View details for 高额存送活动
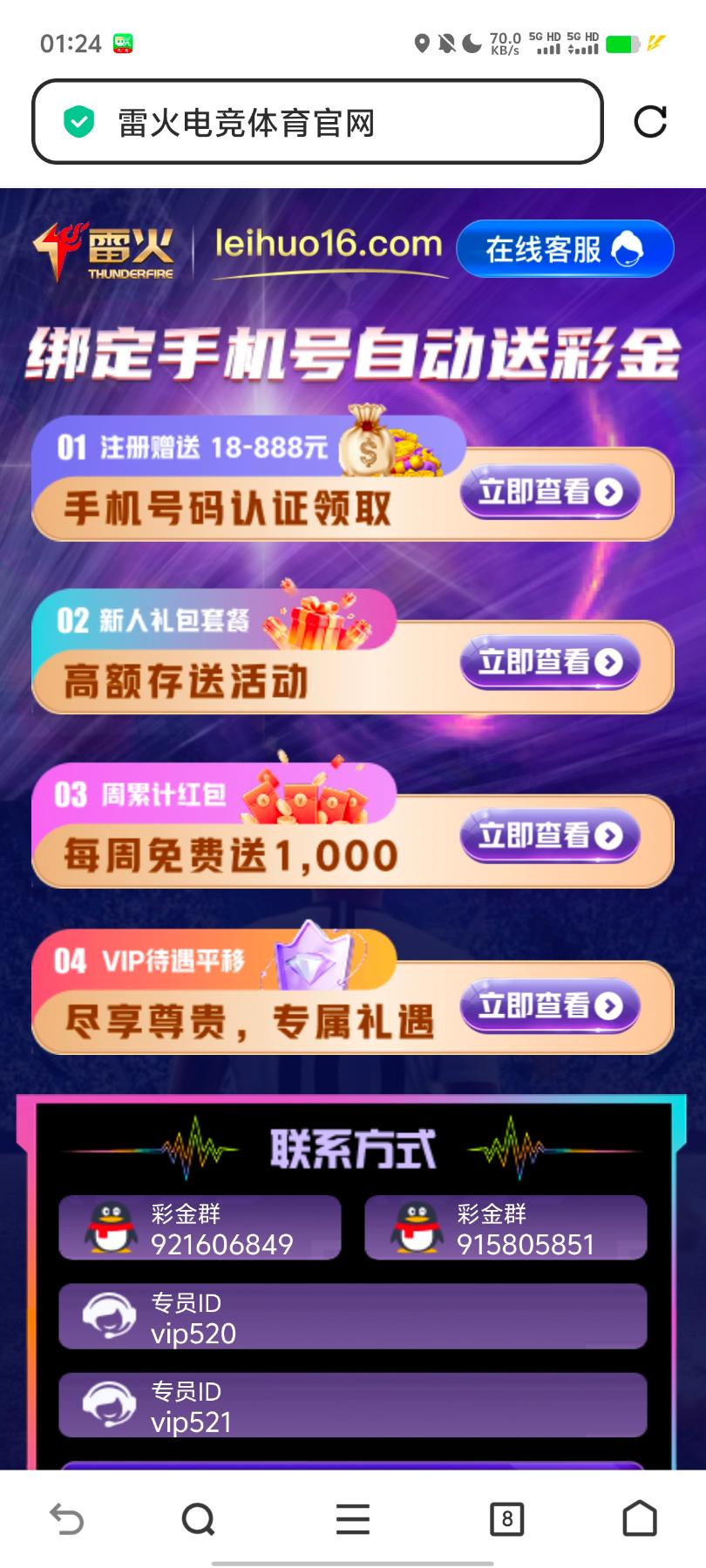Screen dimensions: 706x1568 tap(549, 663)
